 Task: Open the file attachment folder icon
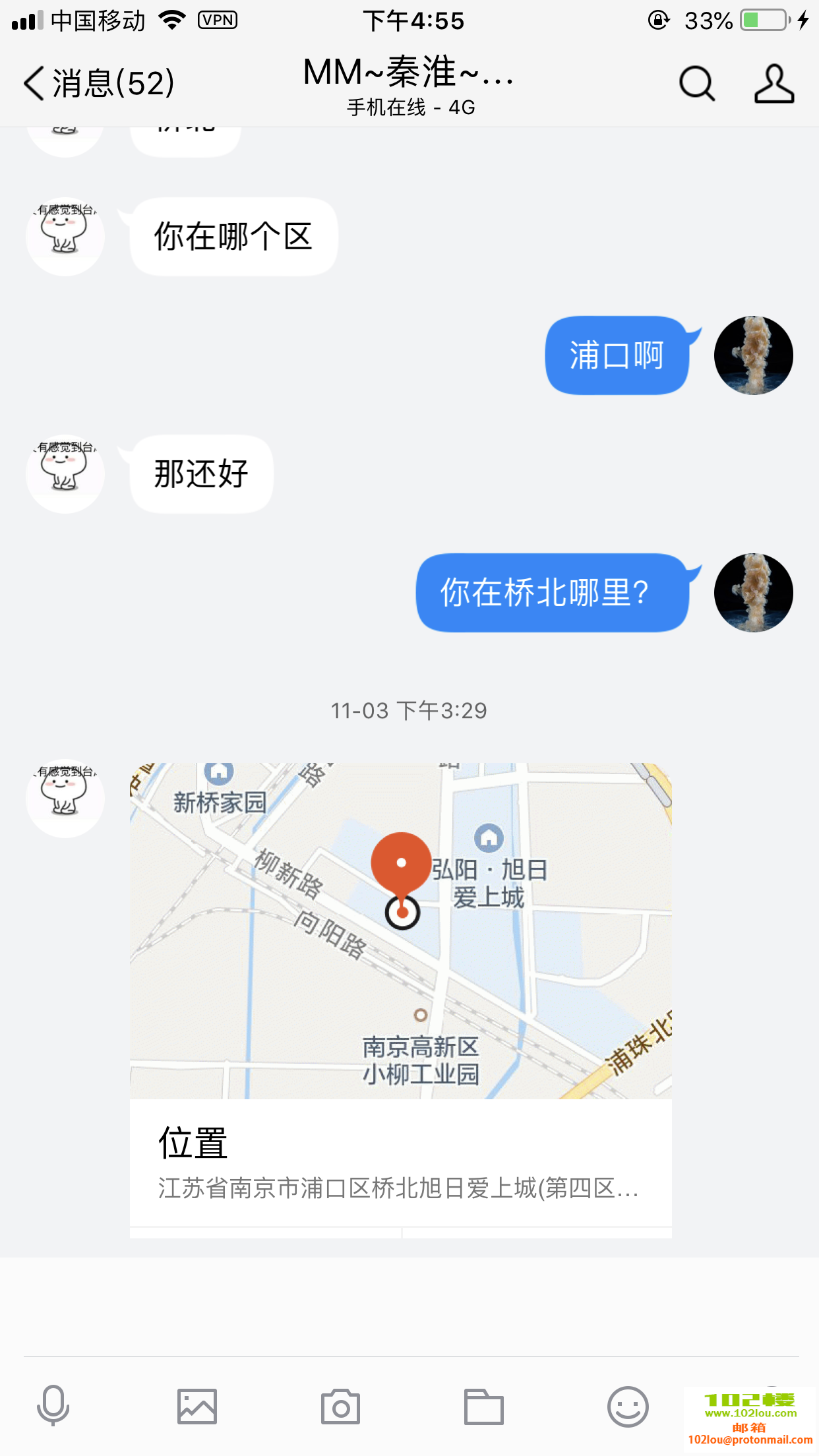click(x=485, y=1406)
